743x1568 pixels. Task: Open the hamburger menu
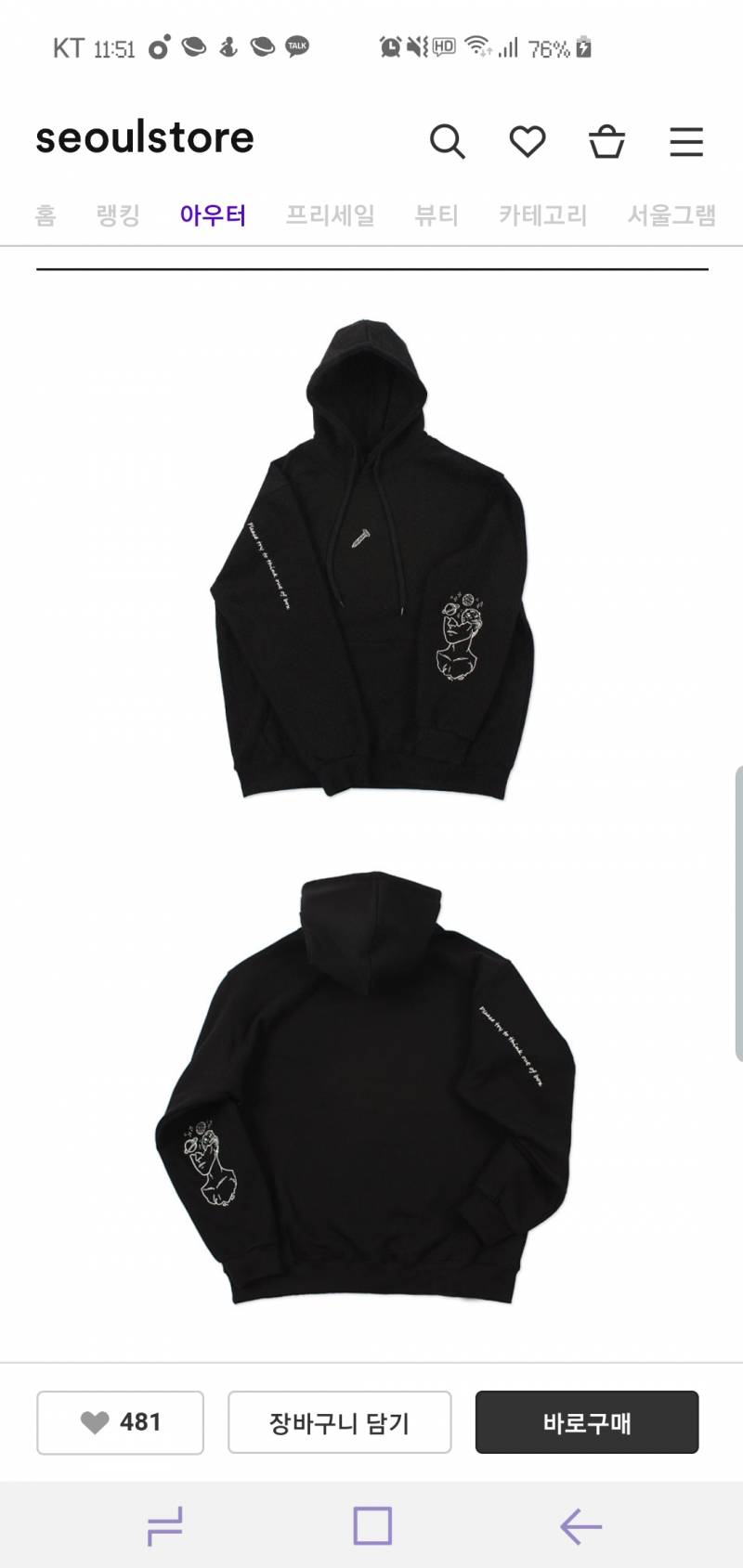coord(686,142)
